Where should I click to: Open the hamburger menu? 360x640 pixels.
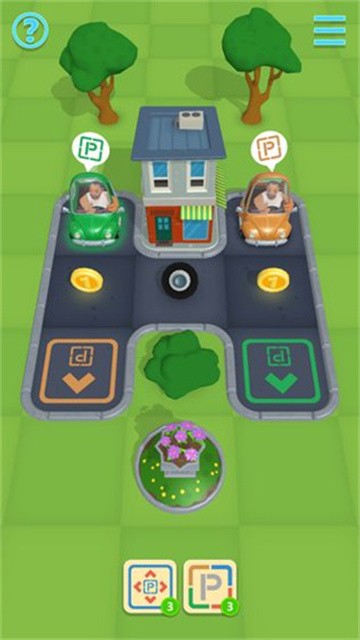pos(329,31)
